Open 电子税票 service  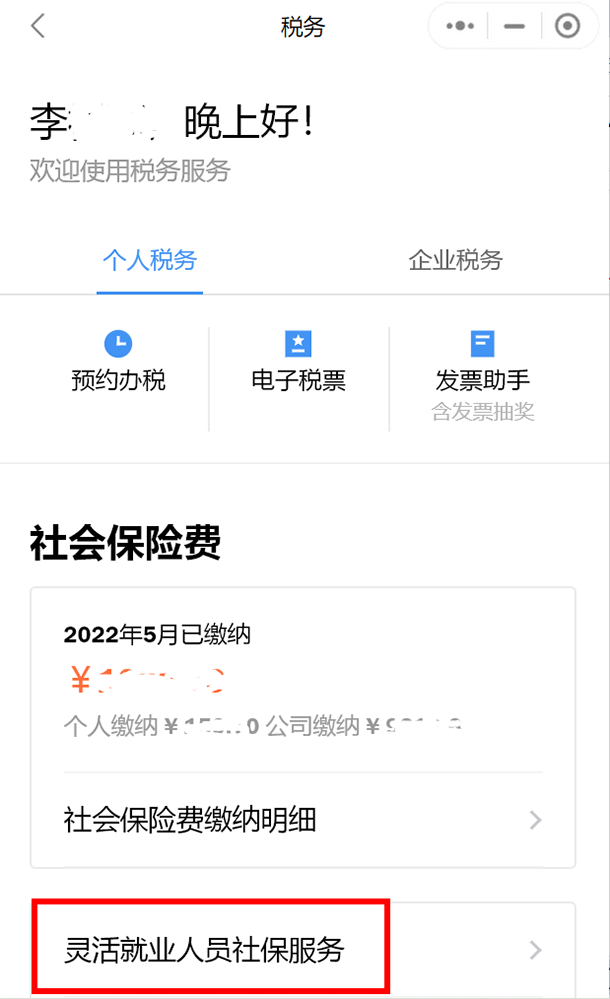(298, 364)
